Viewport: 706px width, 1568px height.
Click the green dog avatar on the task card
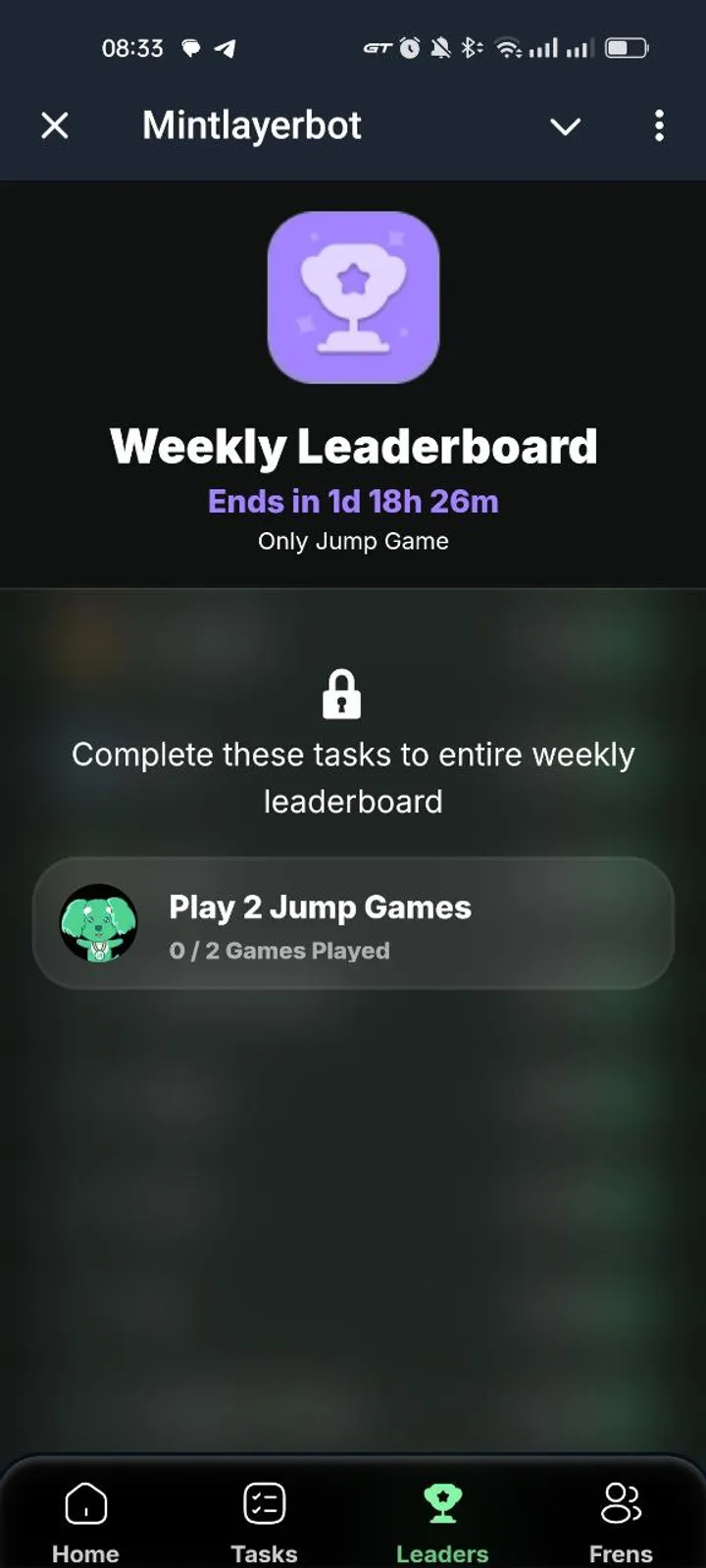click(98, 922)
